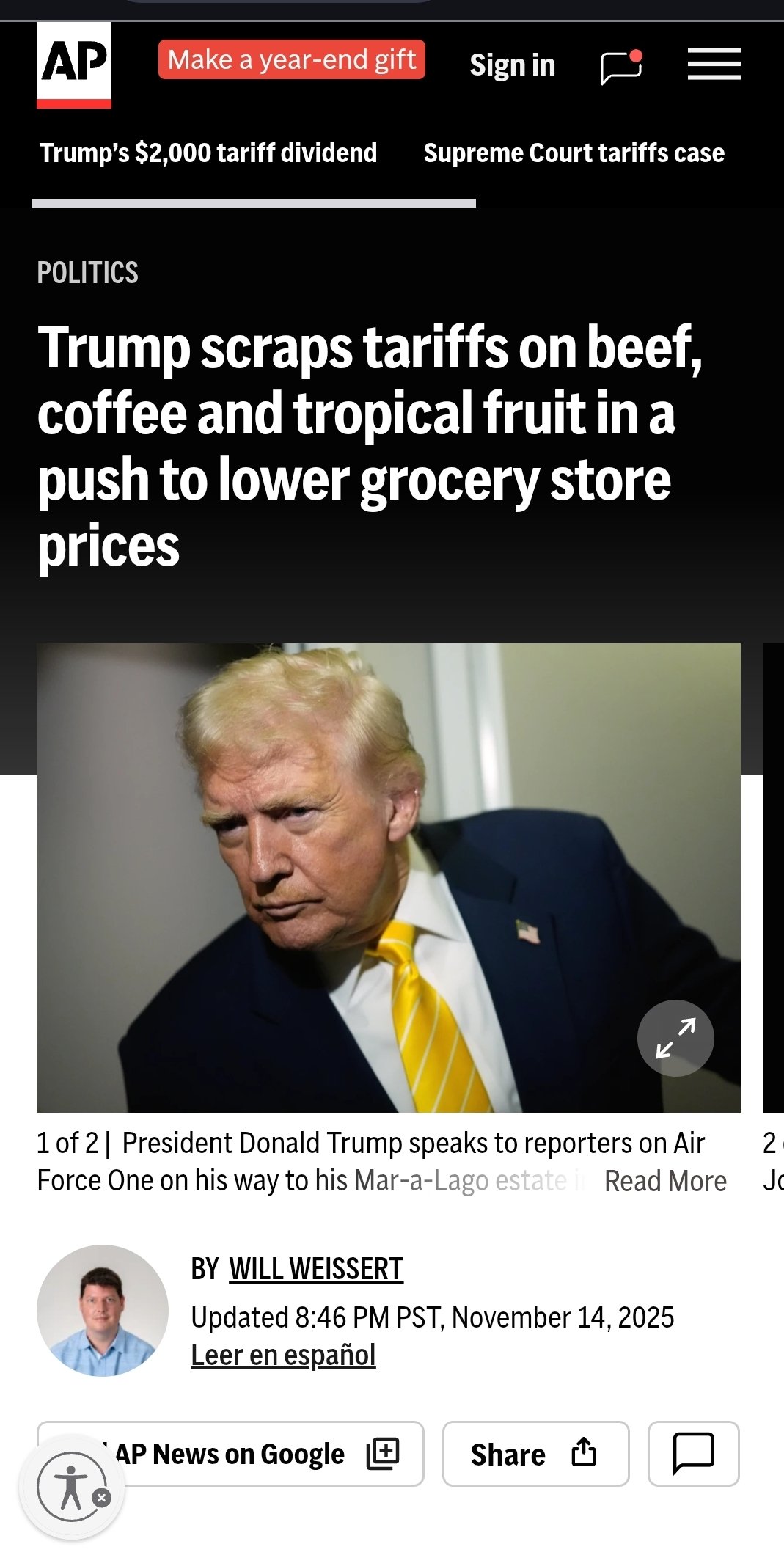Image resolution: width=784 pixels, height=1566 pixels.
Task: Click the topic scroll progress bar
Action: coord(254,199)
